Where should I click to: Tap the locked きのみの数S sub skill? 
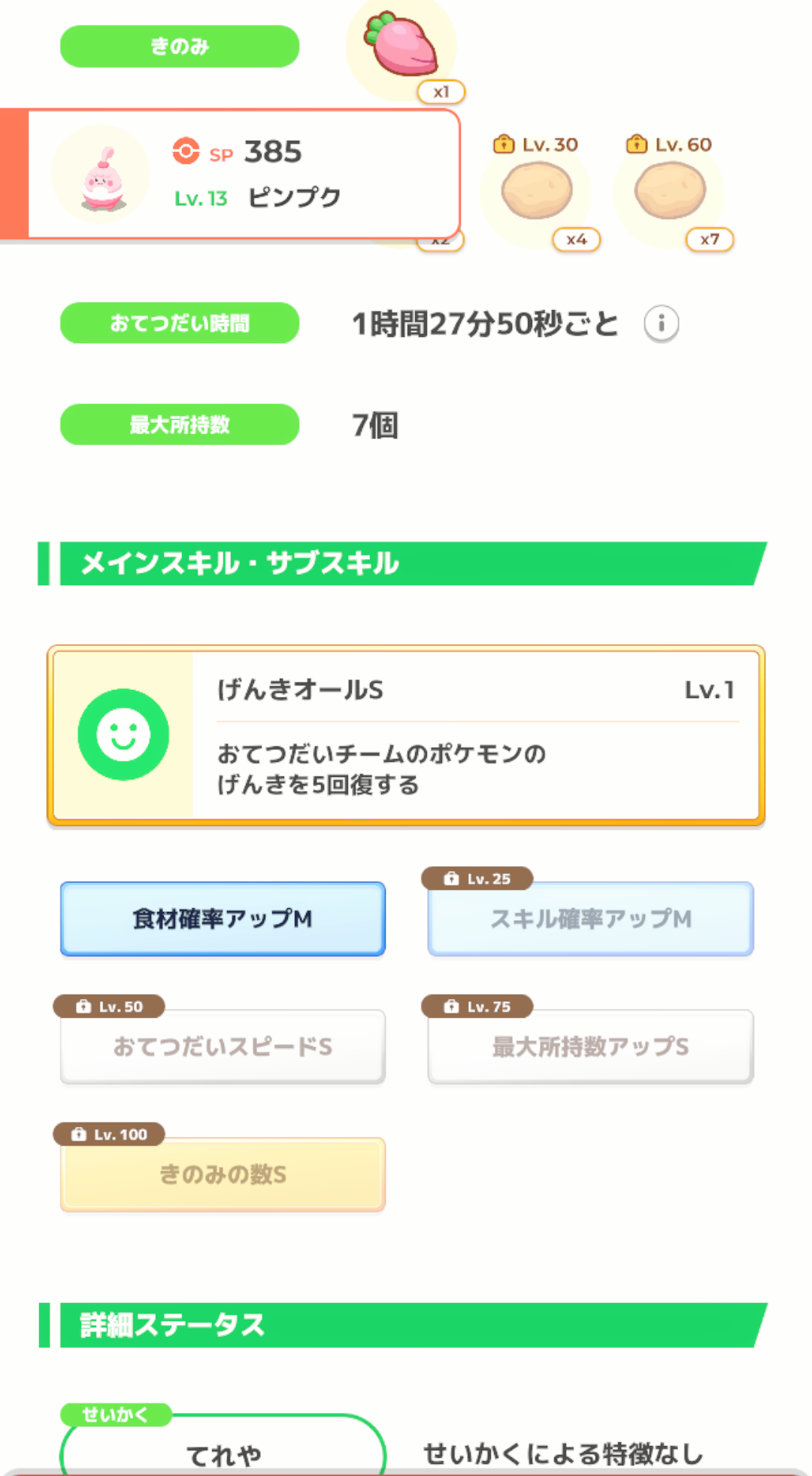223,1174
